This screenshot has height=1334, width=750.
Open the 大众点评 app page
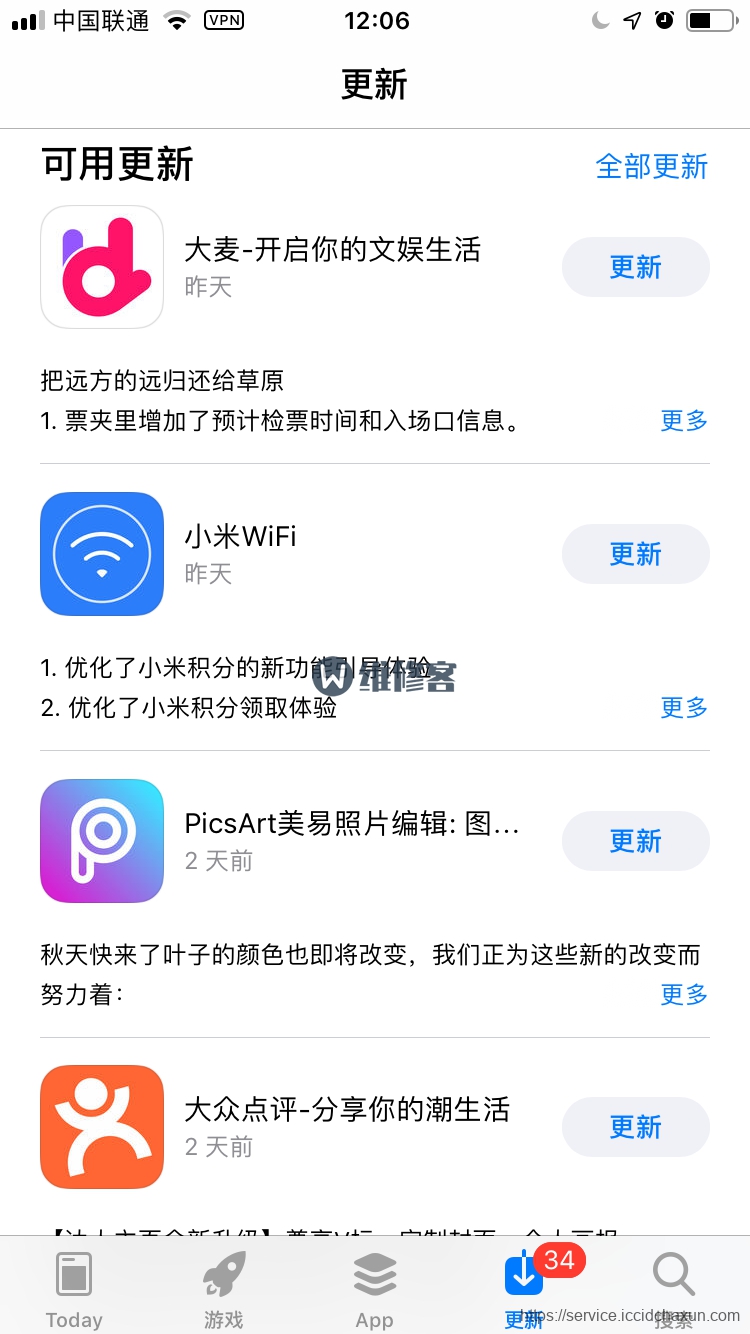coord(102,1127)
